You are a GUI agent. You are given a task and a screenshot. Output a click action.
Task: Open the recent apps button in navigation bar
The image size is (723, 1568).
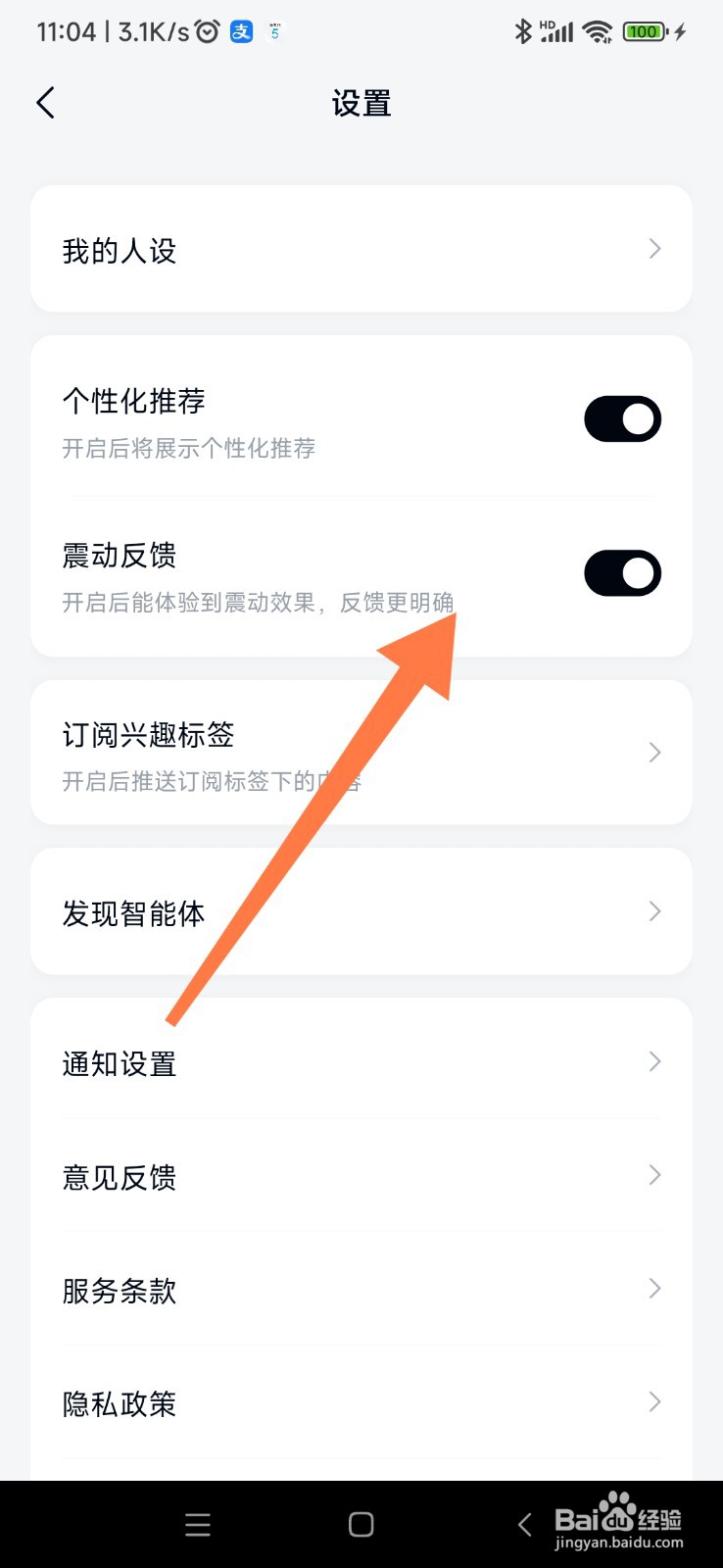197,1524
